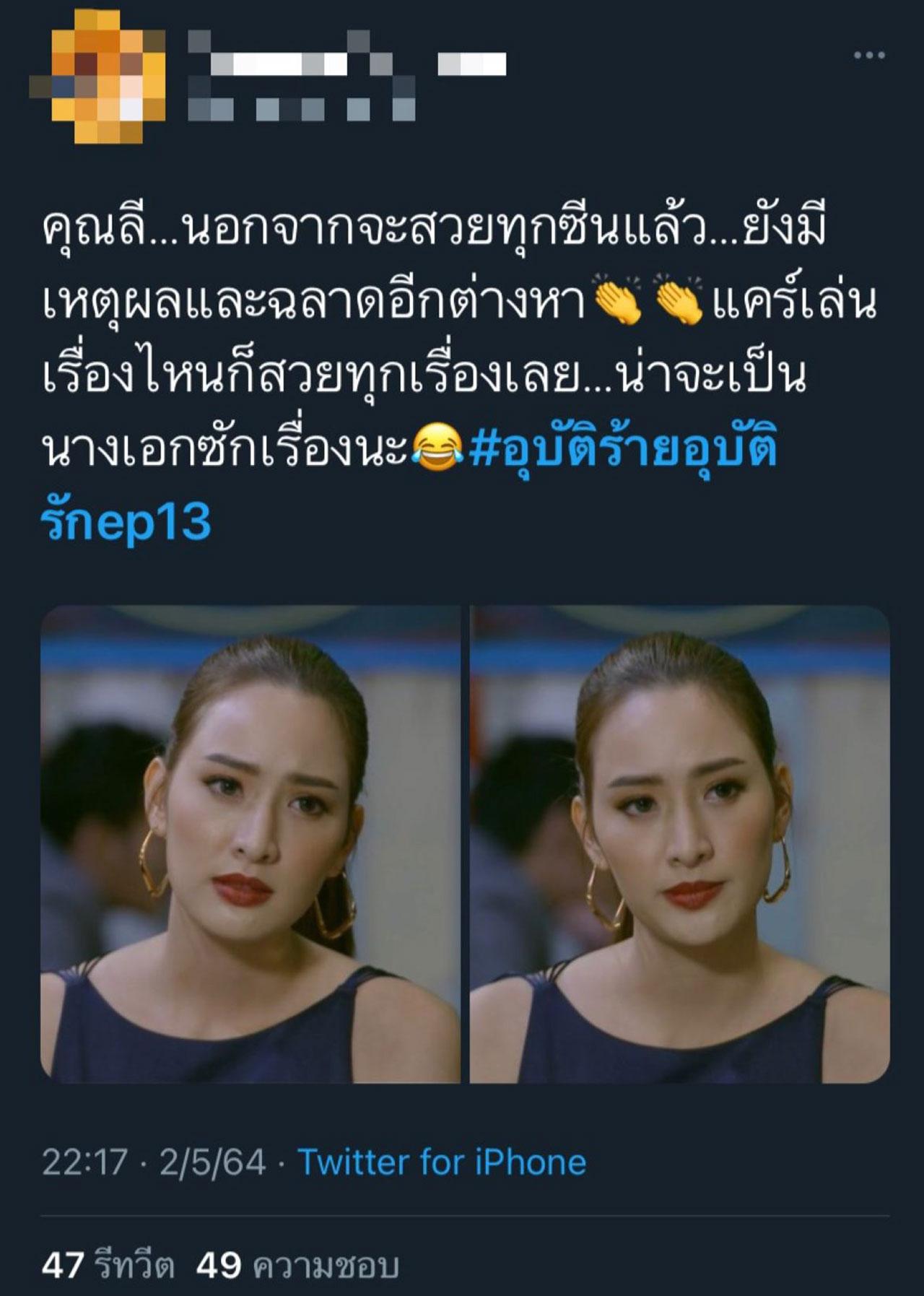View the left photo in the tweet
The width and height of the screenshot is (924, 1296).
point(250,844)
